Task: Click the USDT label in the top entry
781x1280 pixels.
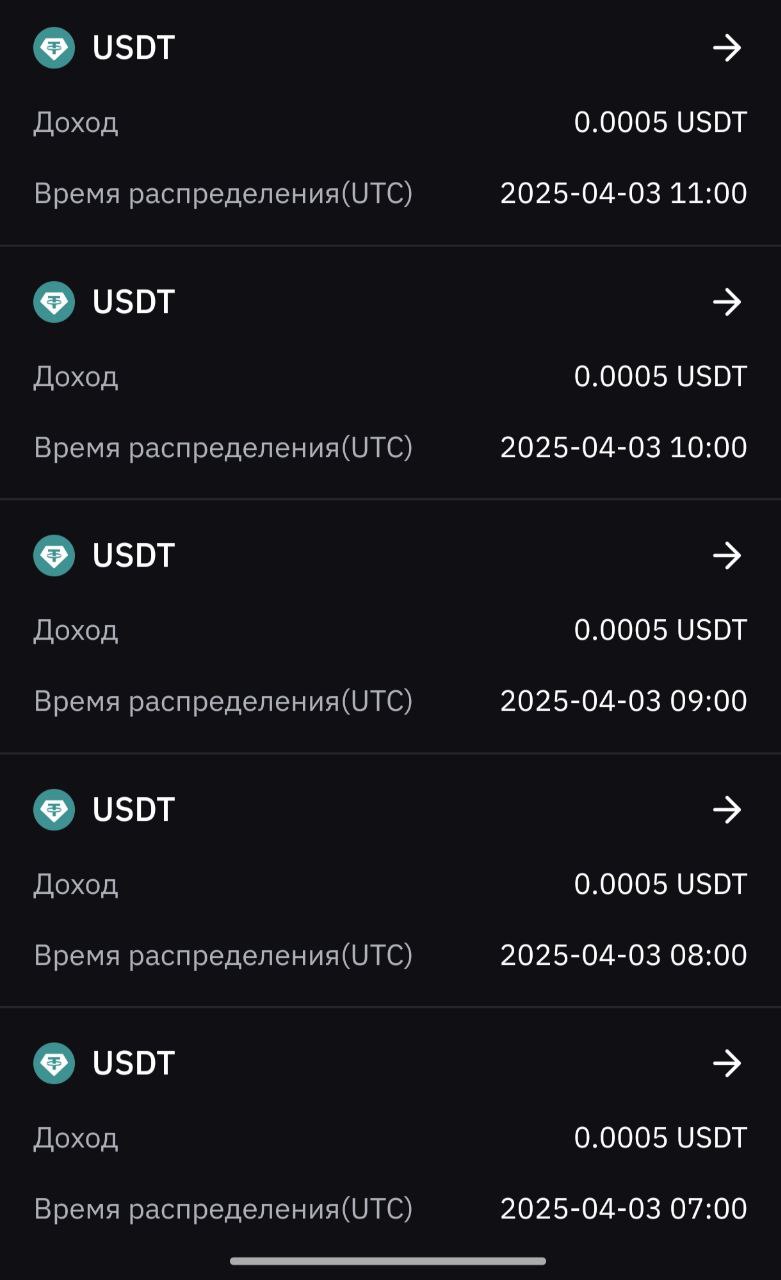Action: (x=132, y=47)
